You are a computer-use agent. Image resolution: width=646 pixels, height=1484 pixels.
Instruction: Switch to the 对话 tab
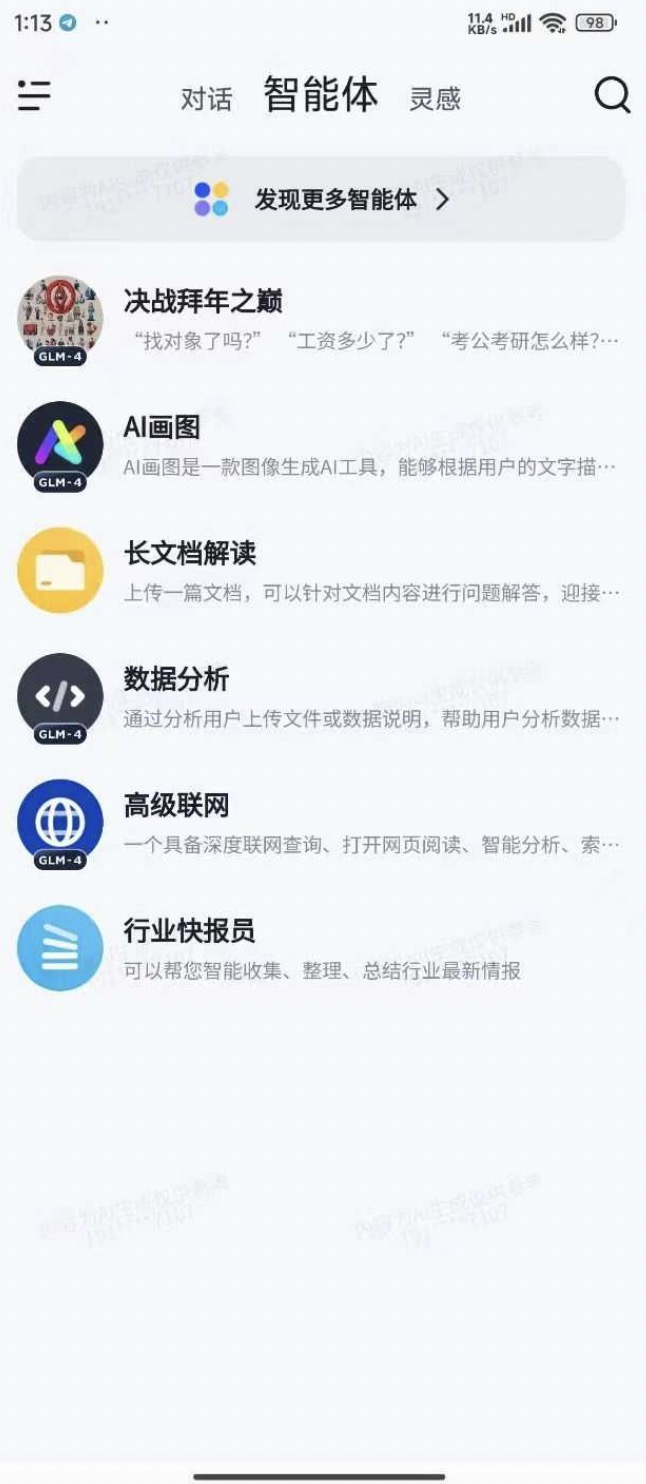click(206, 99)
